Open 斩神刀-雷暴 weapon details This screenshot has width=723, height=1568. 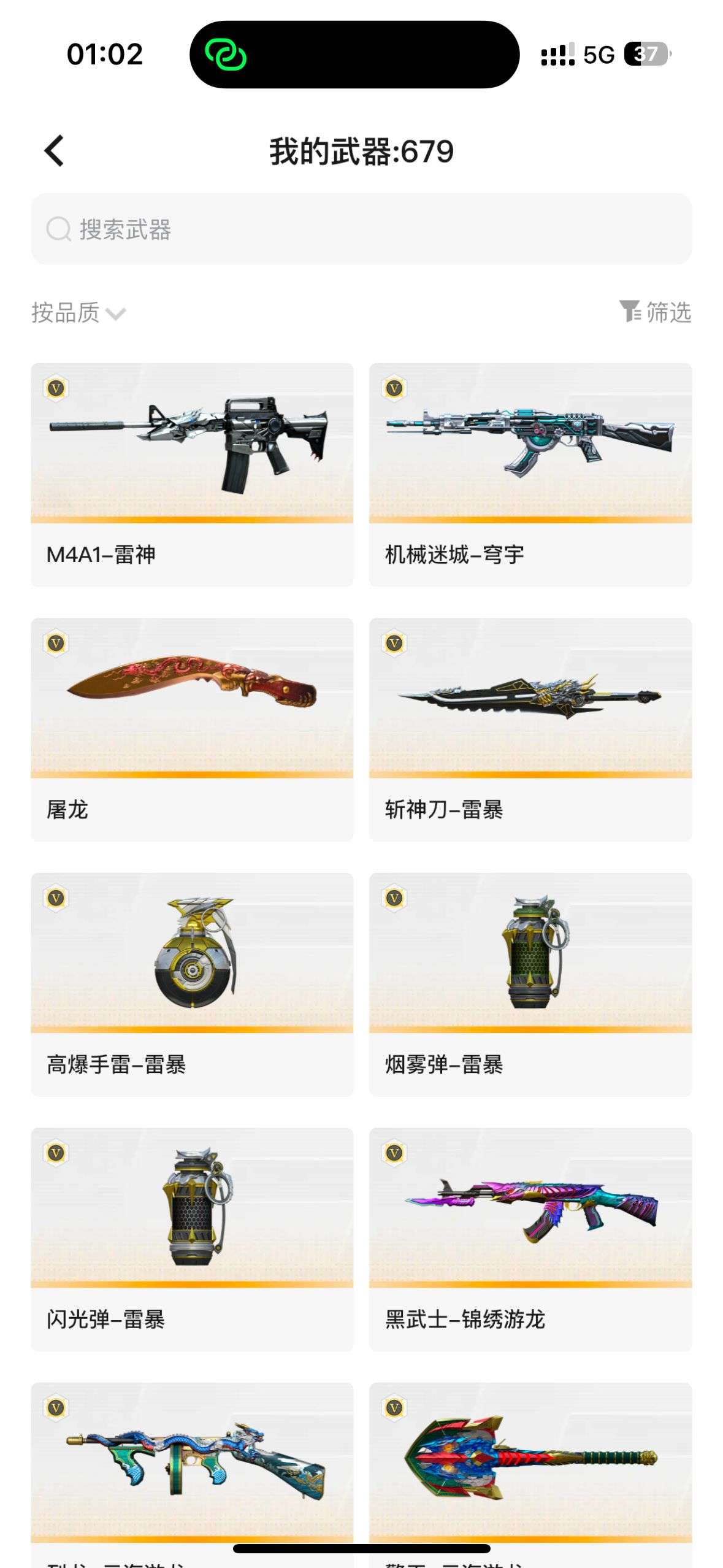[x=530, y=729]
